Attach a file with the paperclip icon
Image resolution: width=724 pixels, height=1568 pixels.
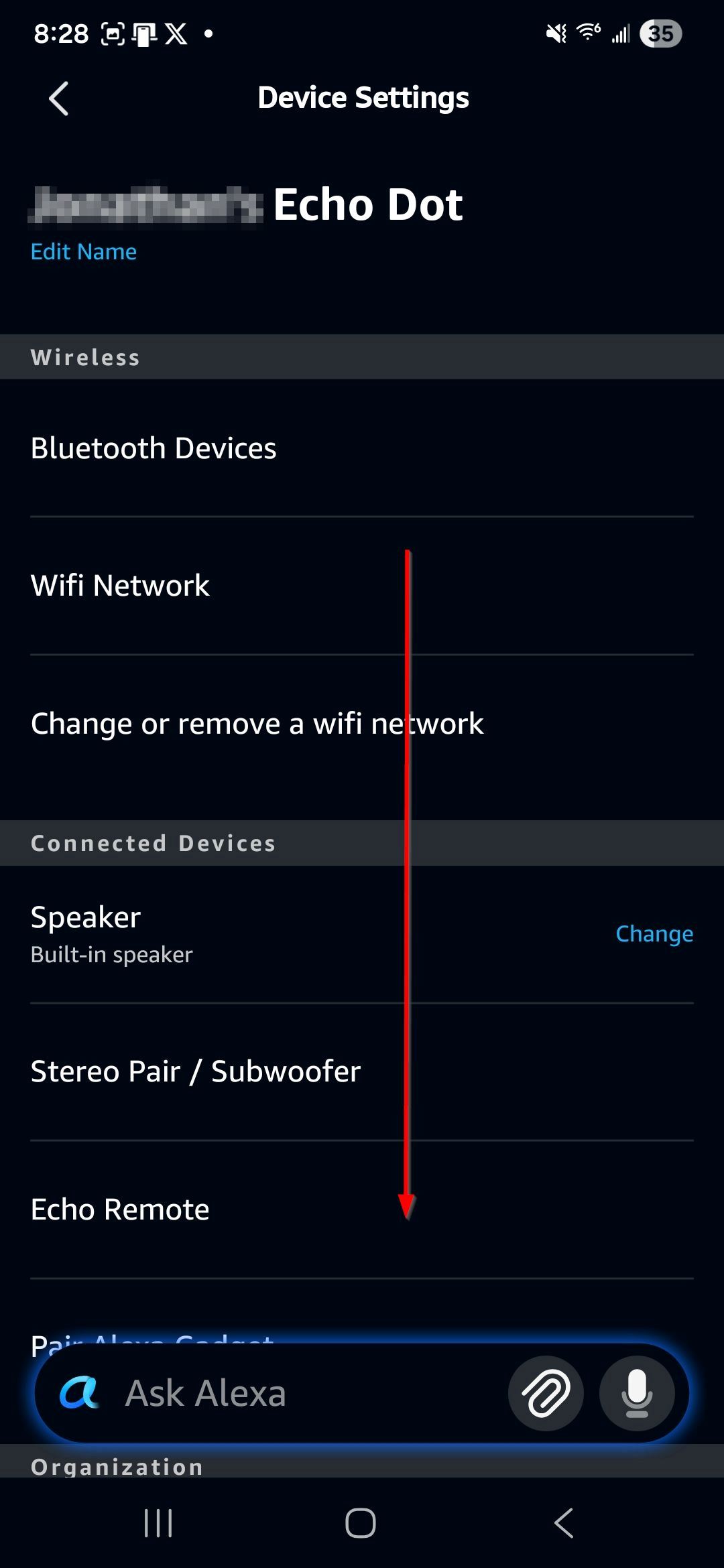click(x=546, y=1394)
